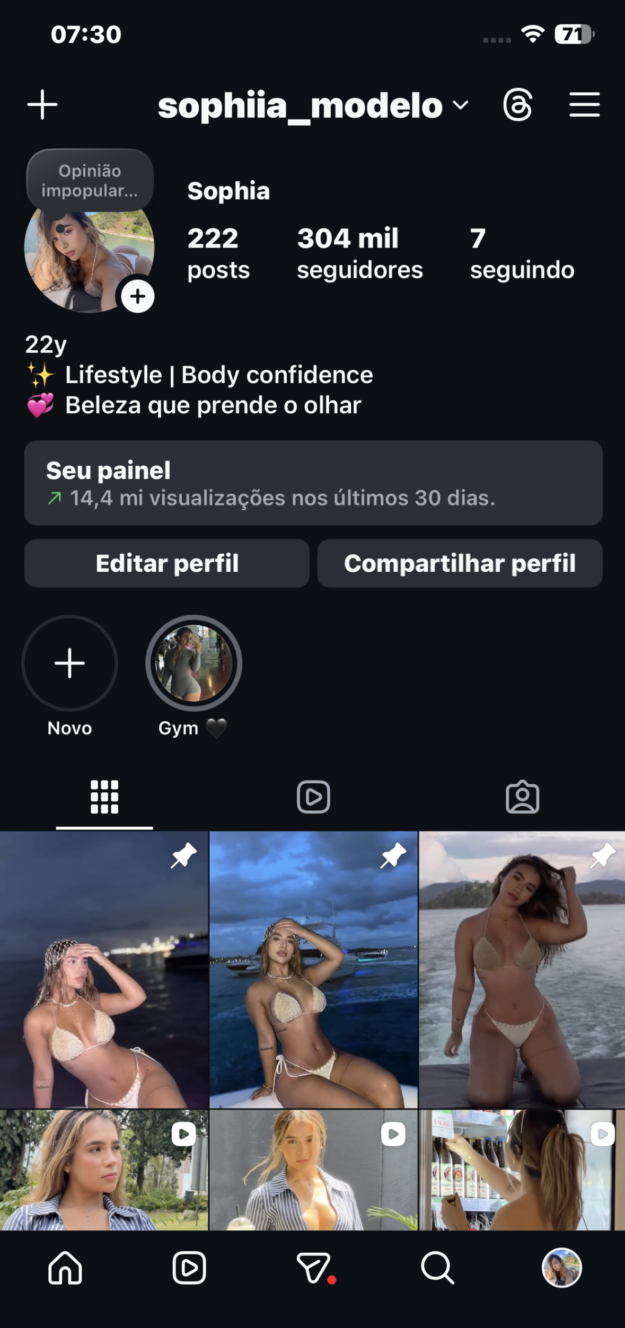View the 304 mil seguidores list

(x=359, y=253)
